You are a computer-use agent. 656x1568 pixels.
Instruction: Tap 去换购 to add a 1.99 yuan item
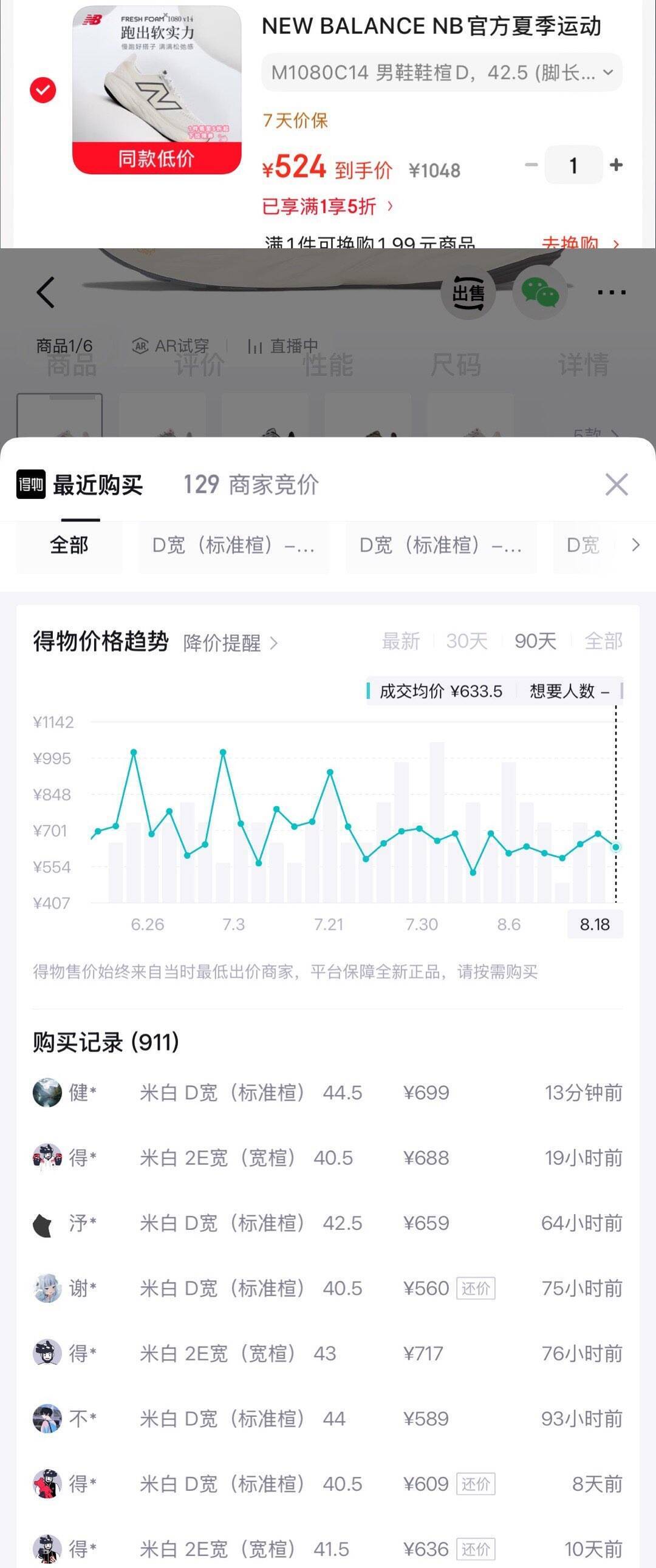(580, 243)
